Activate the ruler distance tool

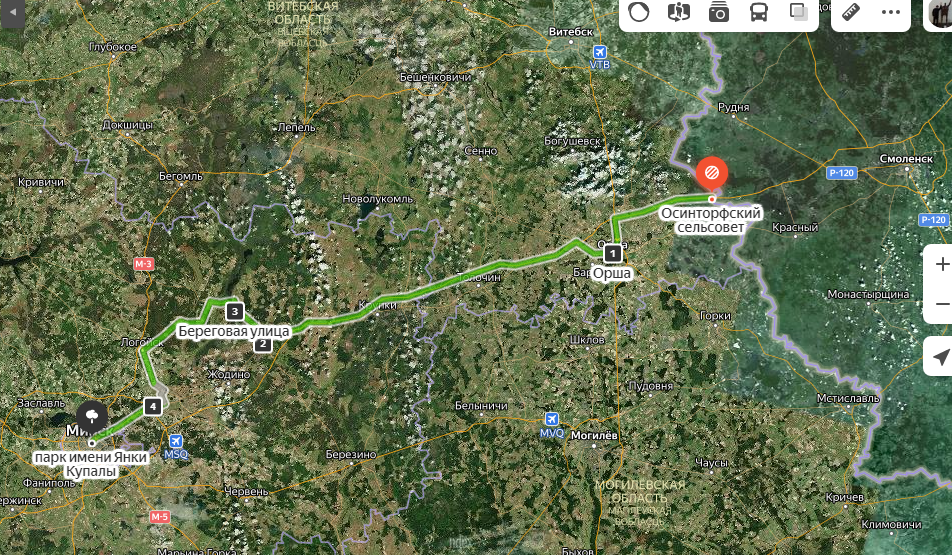pos(852,12)
